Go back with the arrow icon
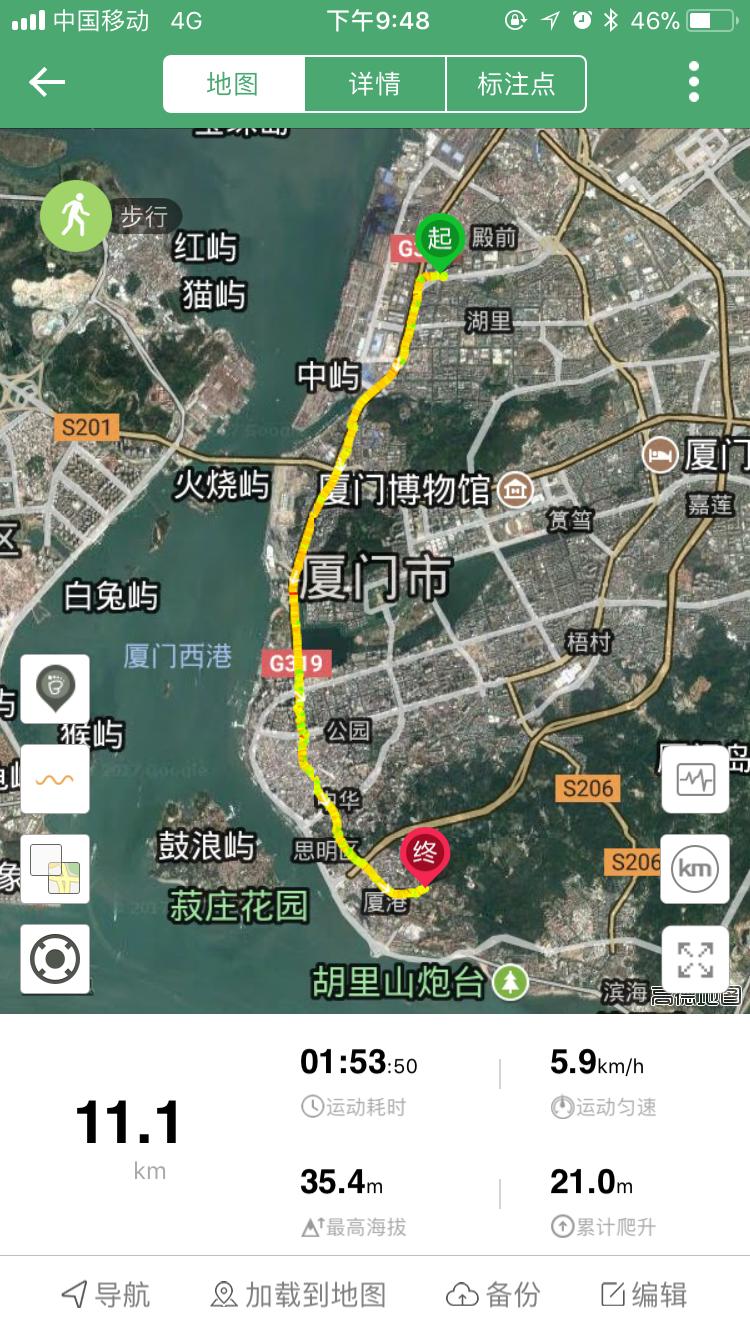The image size is (750, 1334). point(45,83)
